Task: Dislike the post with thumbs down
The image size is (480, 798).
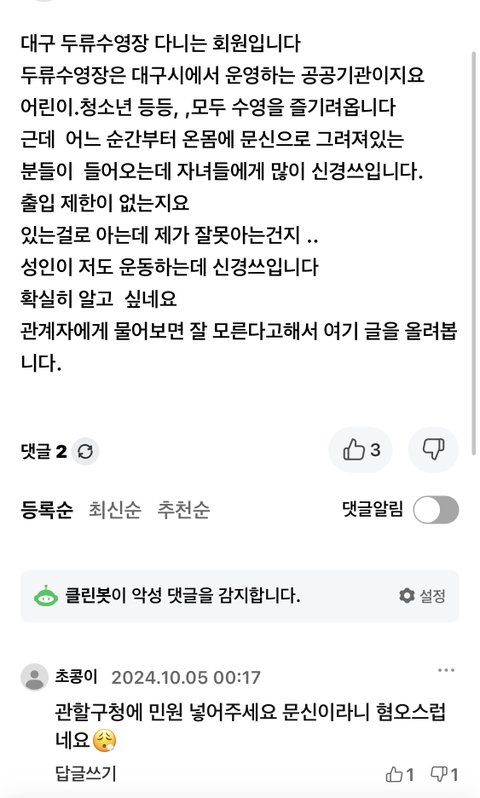Action: [433, 450]
